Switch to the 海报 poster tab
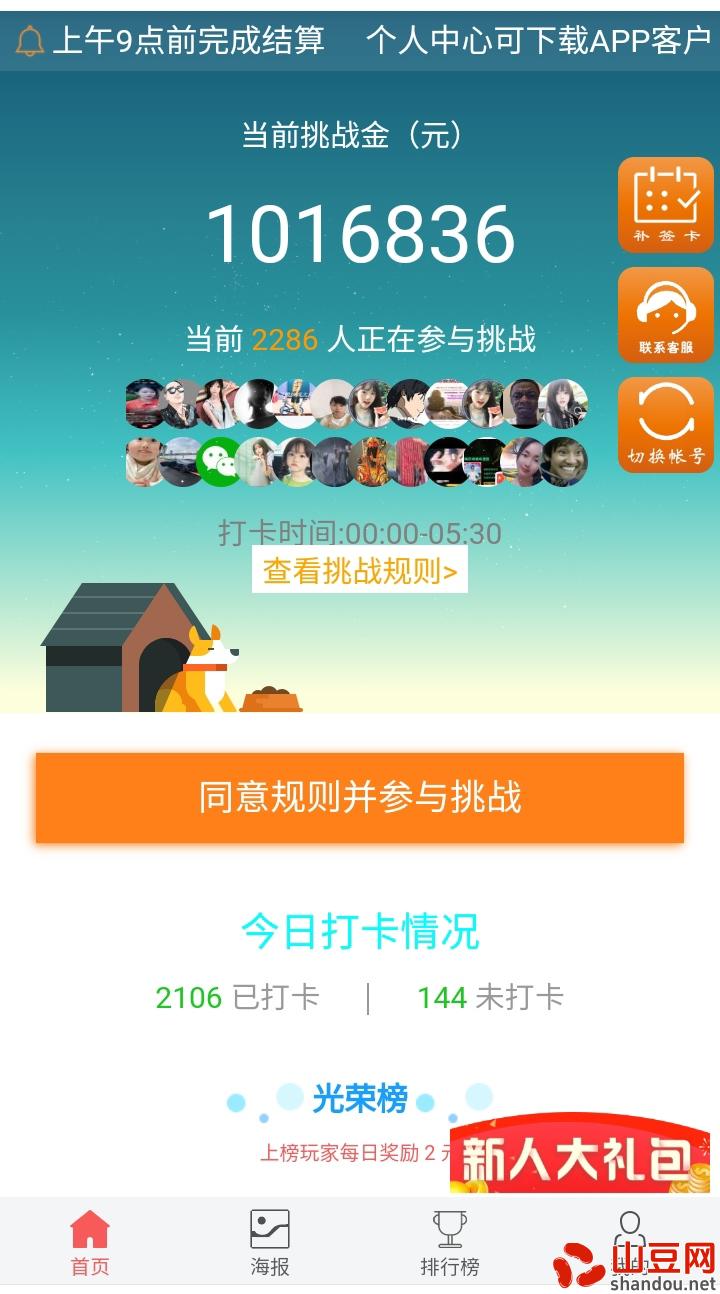720x1294 pixels. [270, 1243]
